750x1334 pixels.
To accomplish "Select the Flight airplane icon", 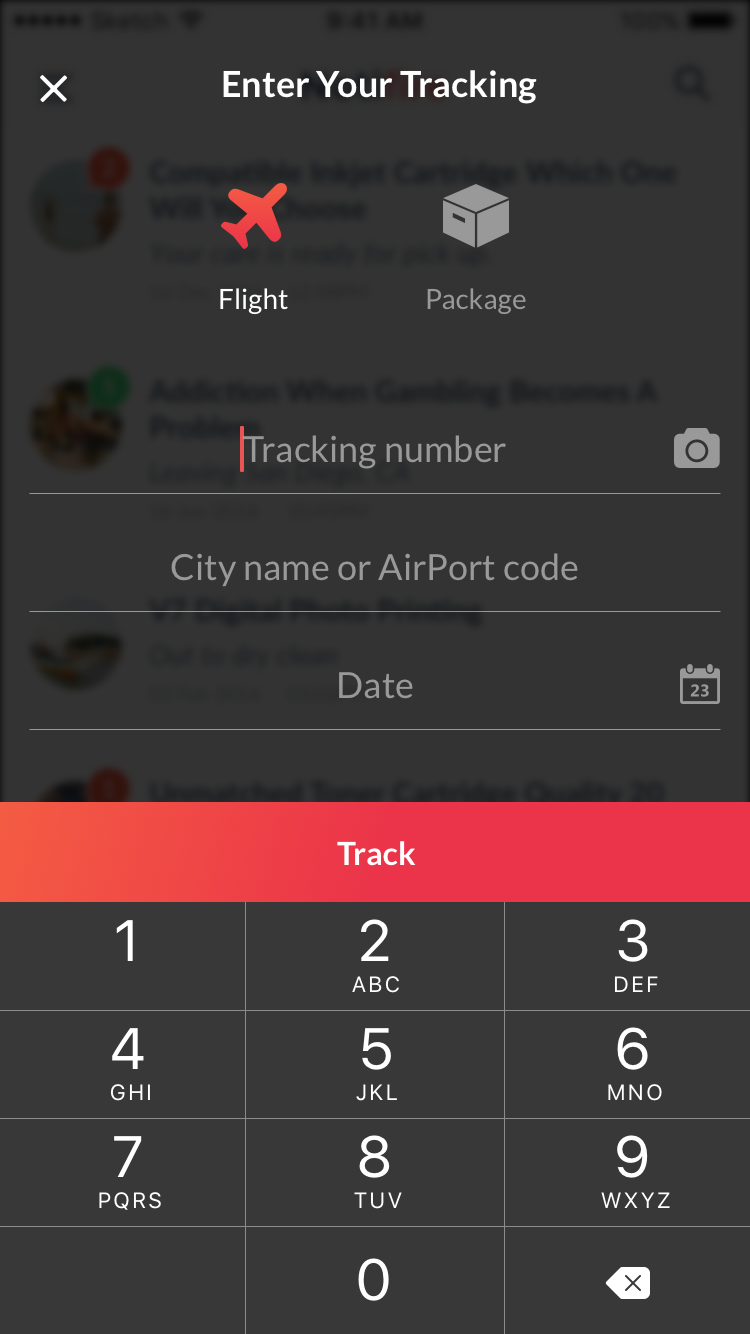I will click(x=253, y=213).
